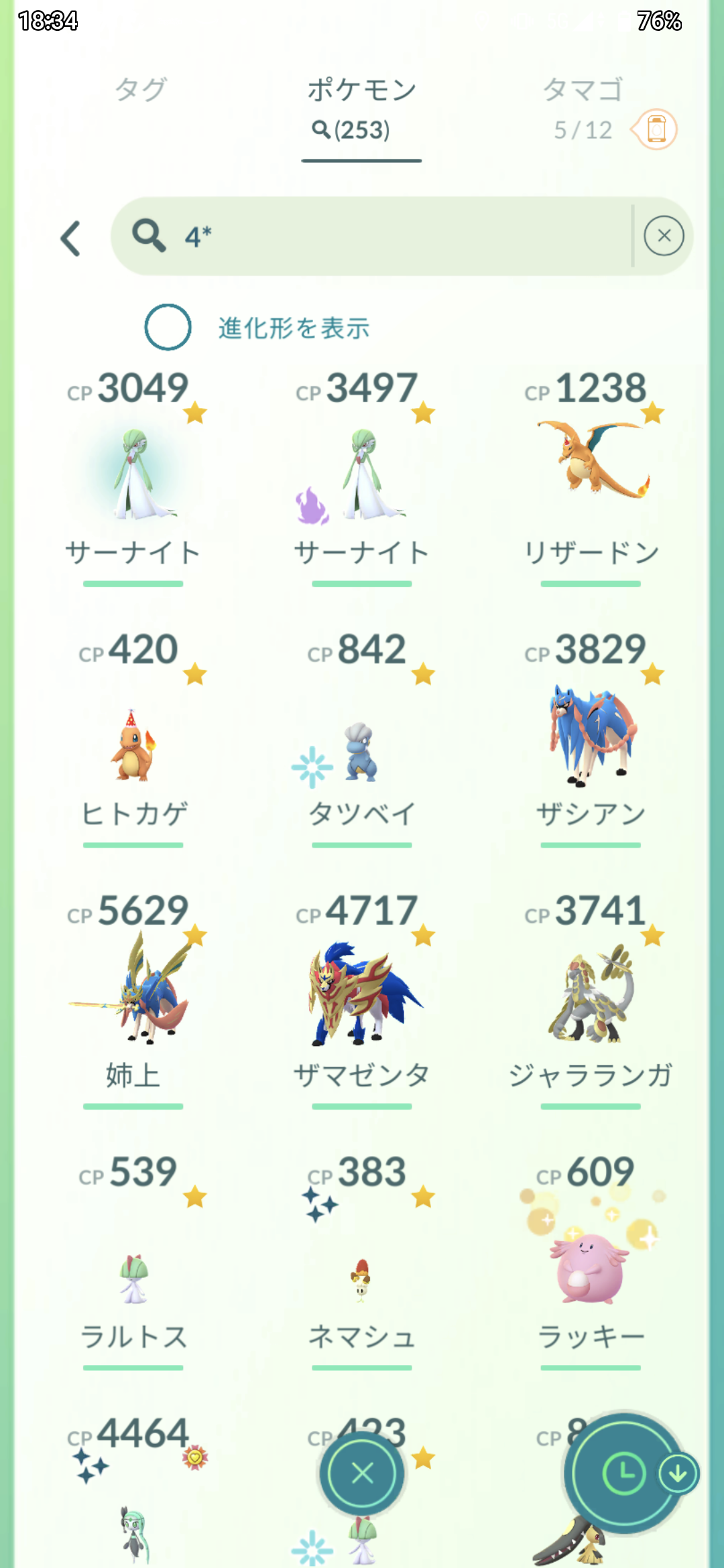Image resolution: width=724 pixels, height=1568 pixels.
Task: Open the recent sort order button
Action: click(x=623, y=1474)
